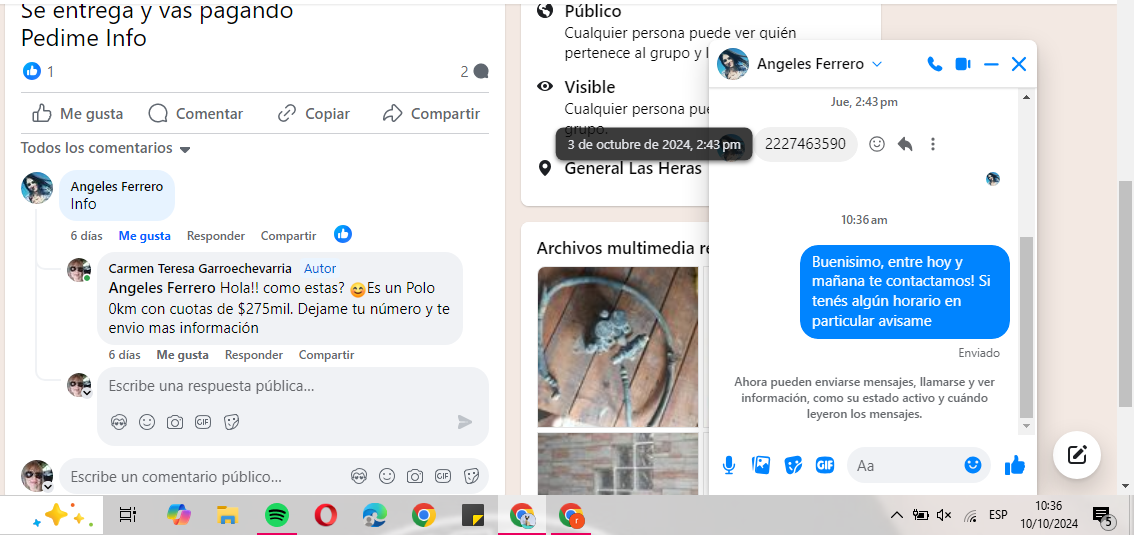Record a voice message in chat
The height and width of the screenshot is (535, 1134).
(729, 465)
